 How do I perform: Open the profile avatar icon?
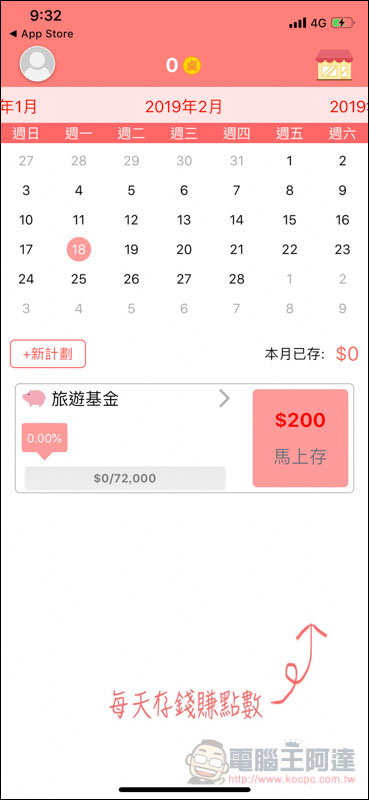coord(37,64)
